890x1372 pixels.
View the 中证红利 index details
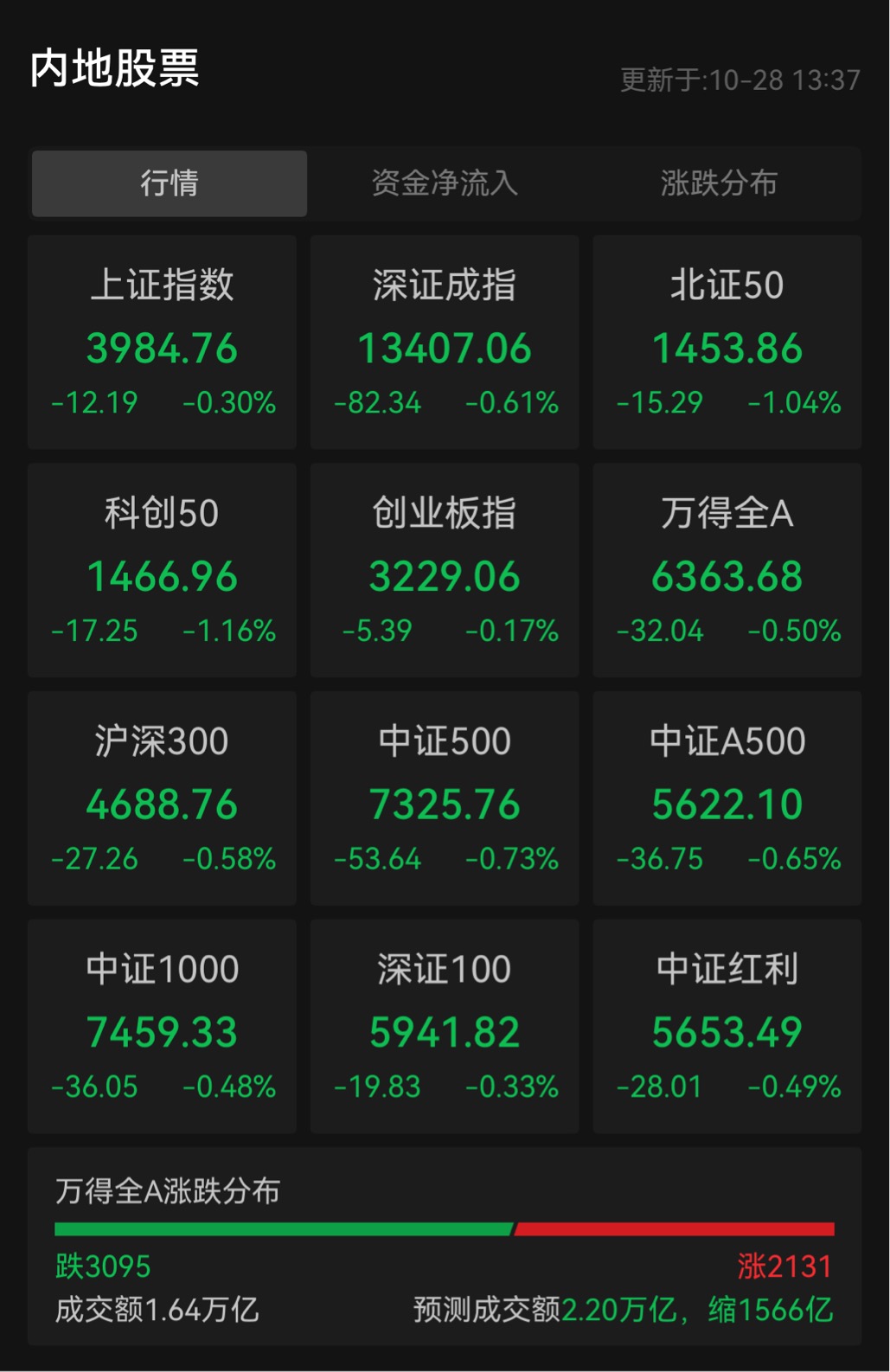click(727, 1026)
